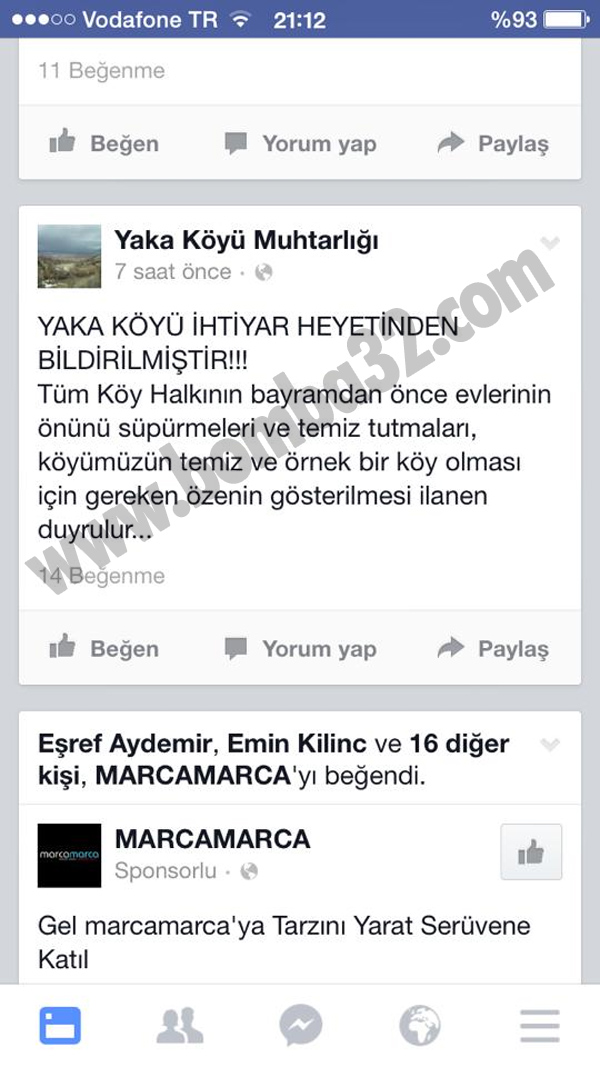Tap MARCAMARCA logo thumbnail
Viewport: 600px width, 1067px height.
(x=69, y=855)
